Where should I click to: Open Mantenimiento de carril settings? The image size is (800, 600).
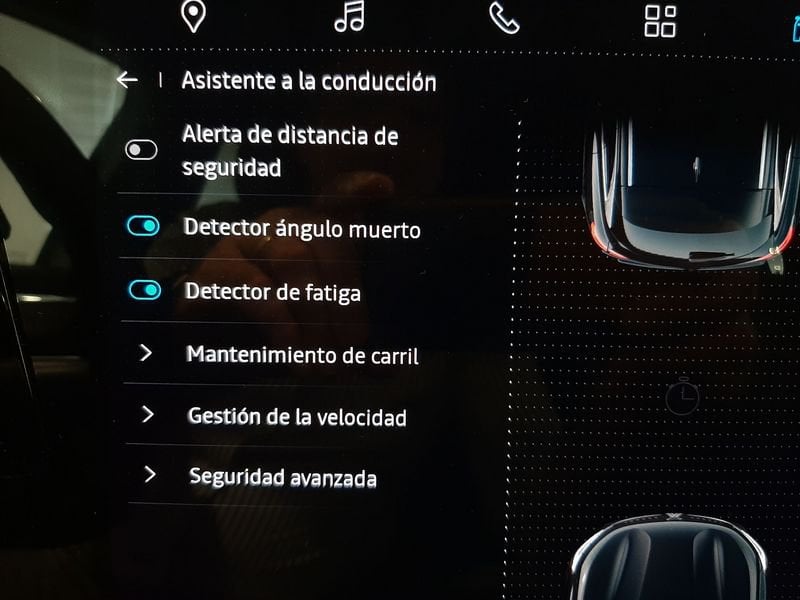point(302,354)
